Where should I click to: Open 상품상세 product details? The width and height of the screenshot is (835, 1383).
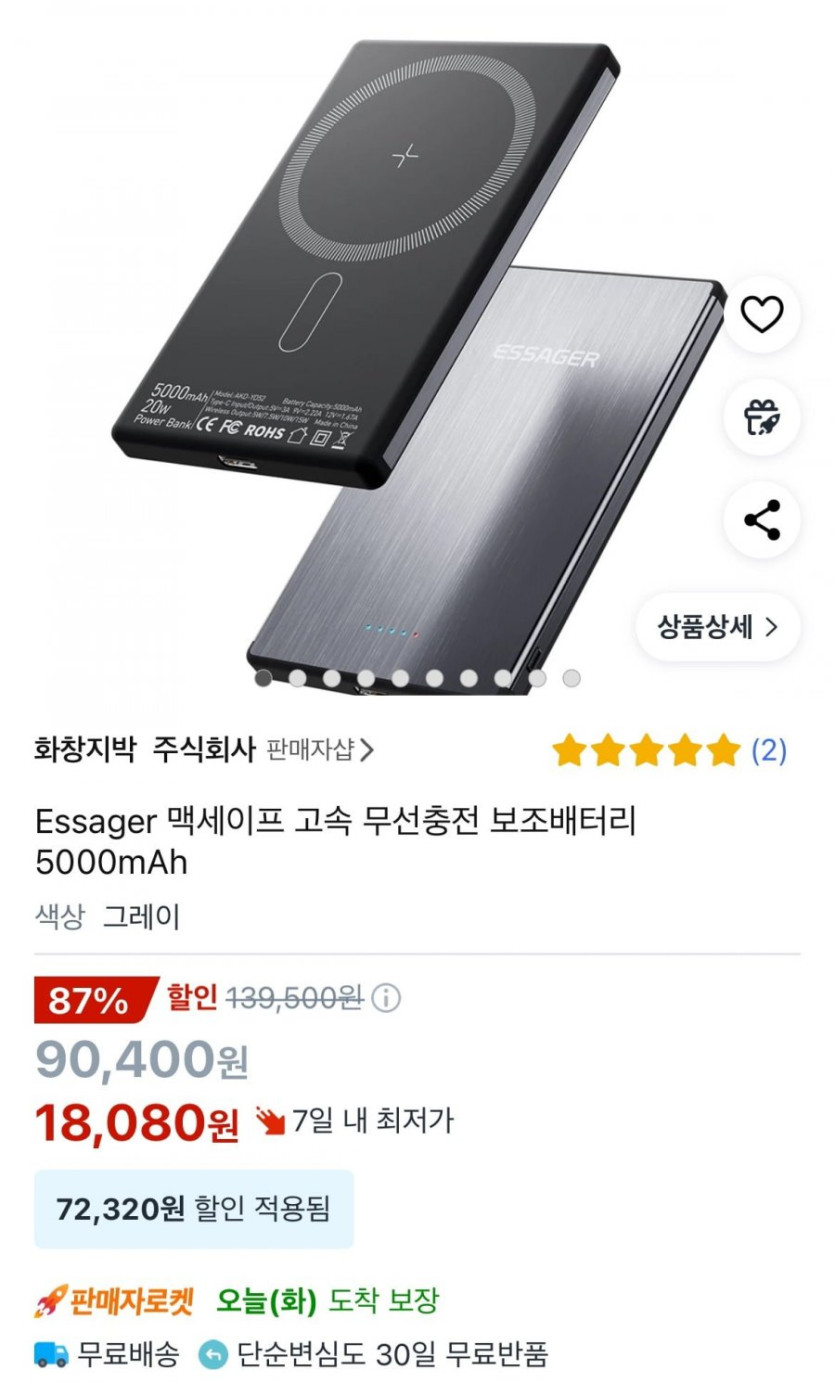[x=718, y=627]
